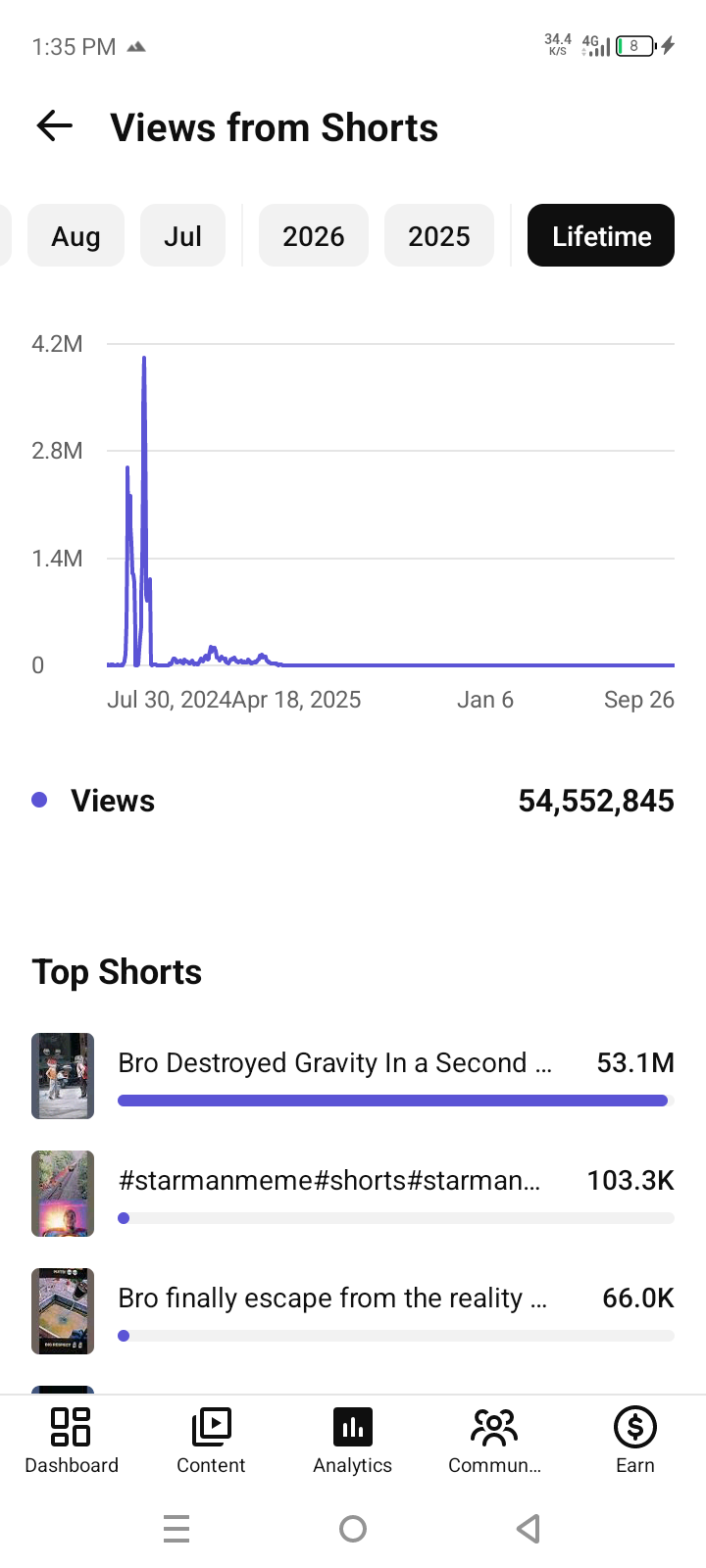Choose the Lifetime range chip
This screenshot has width=706, height=1568.
pos(601,235)
